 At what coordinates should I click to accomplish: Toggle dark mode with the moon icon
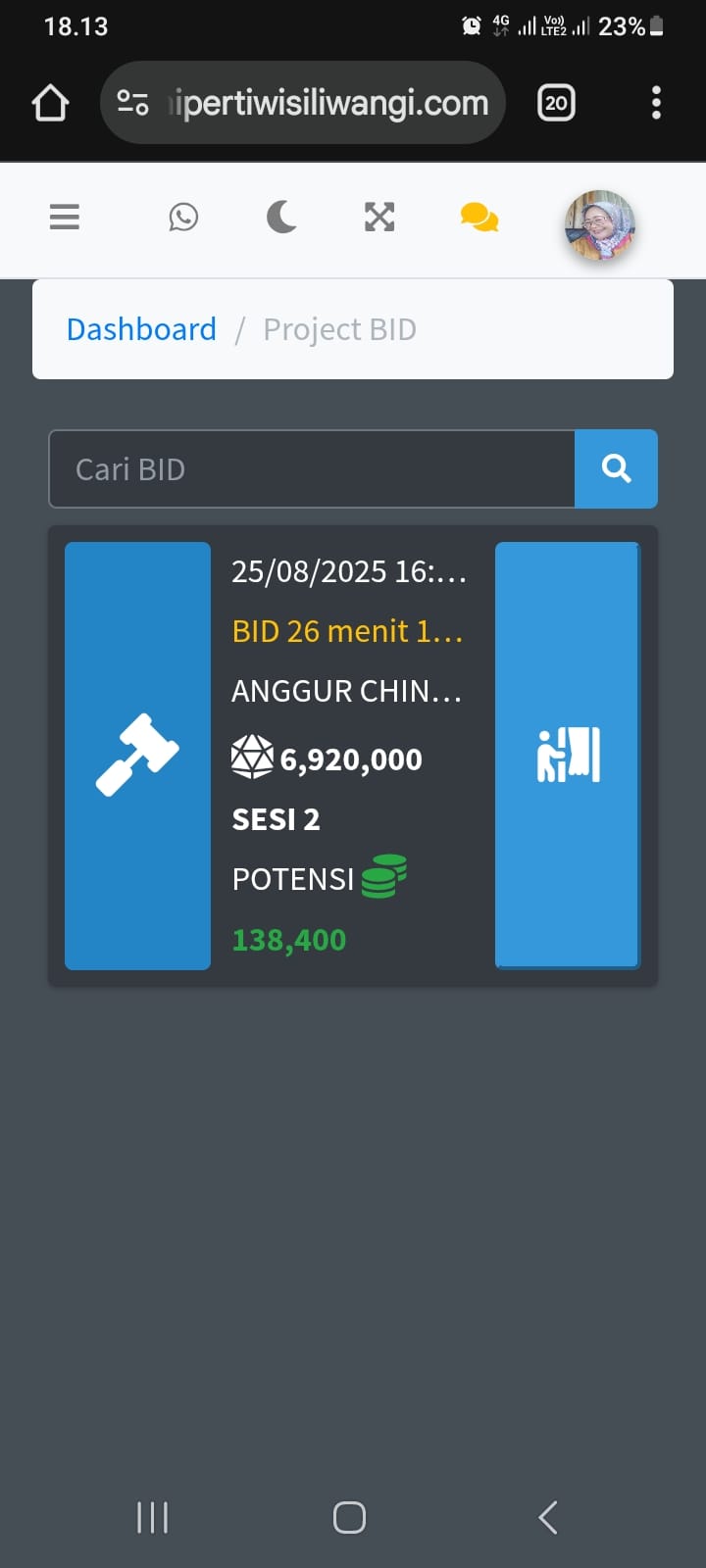281,217
